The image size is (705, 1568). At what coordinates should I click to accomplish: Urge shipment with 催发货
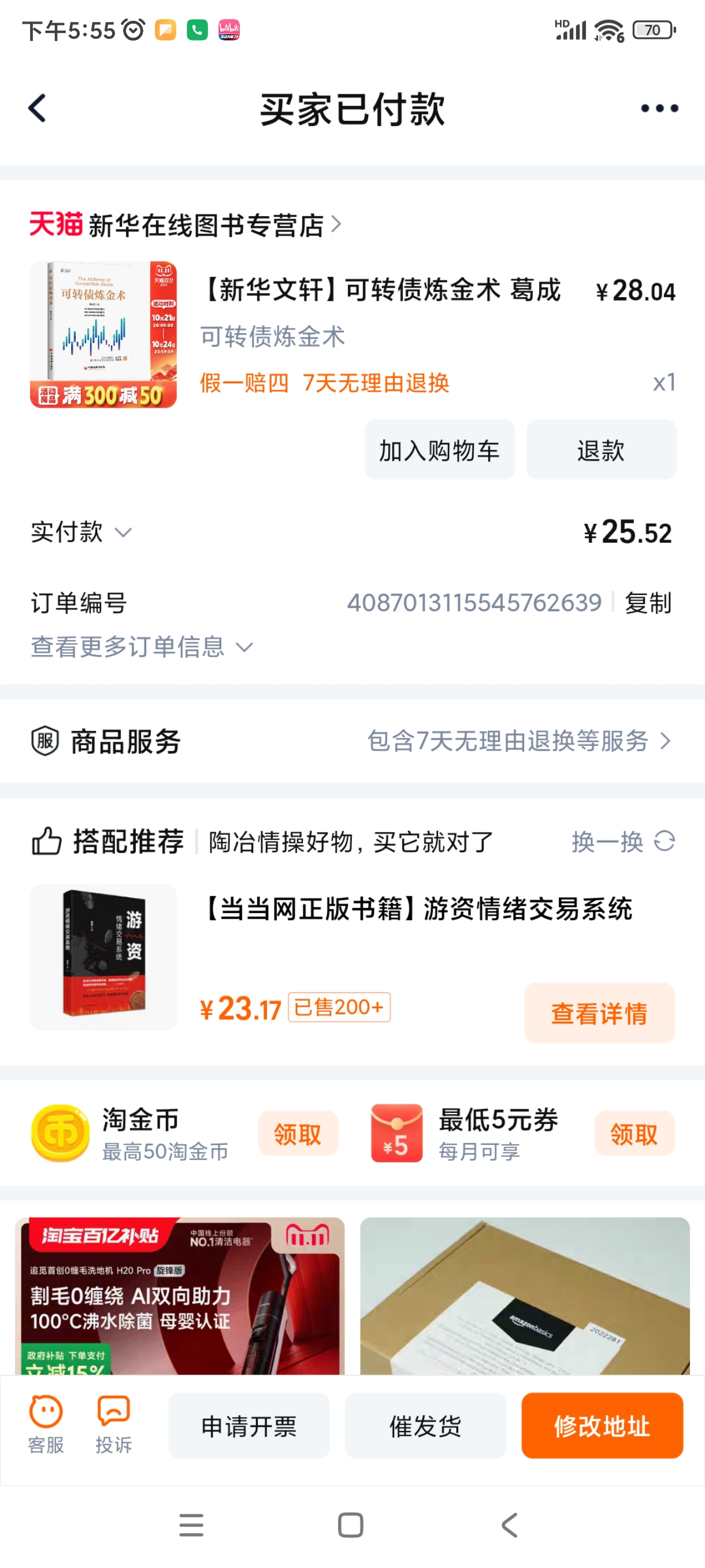click(x=425, y=1426)
